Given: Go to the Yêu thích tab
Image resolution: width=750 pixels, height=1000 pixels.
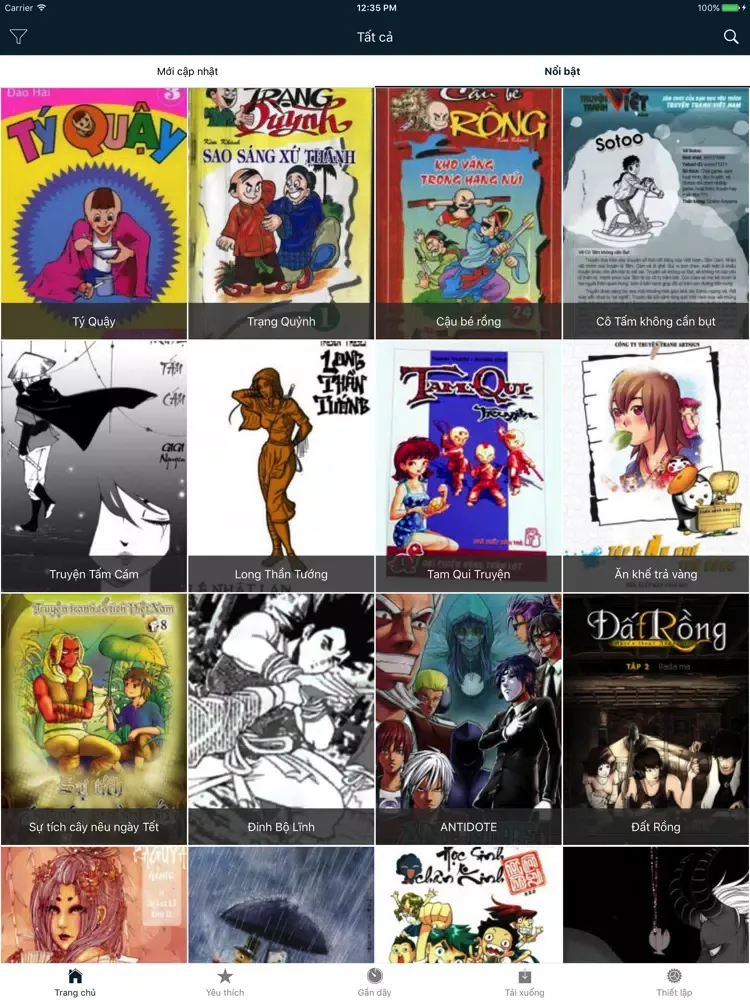Looking at the screenshot, I should pos(225,981).
